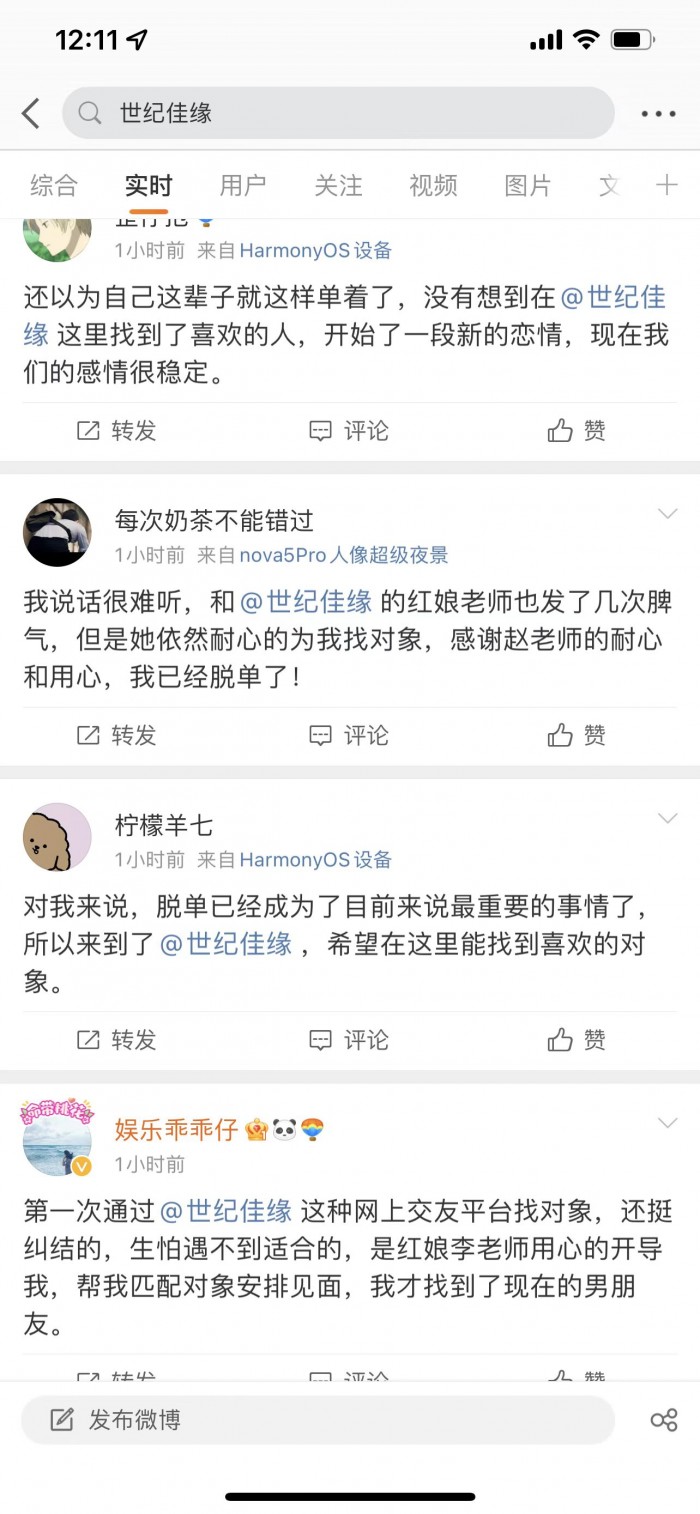Select the 关注 tab
Screen dimensions: 700x1514
338,185
